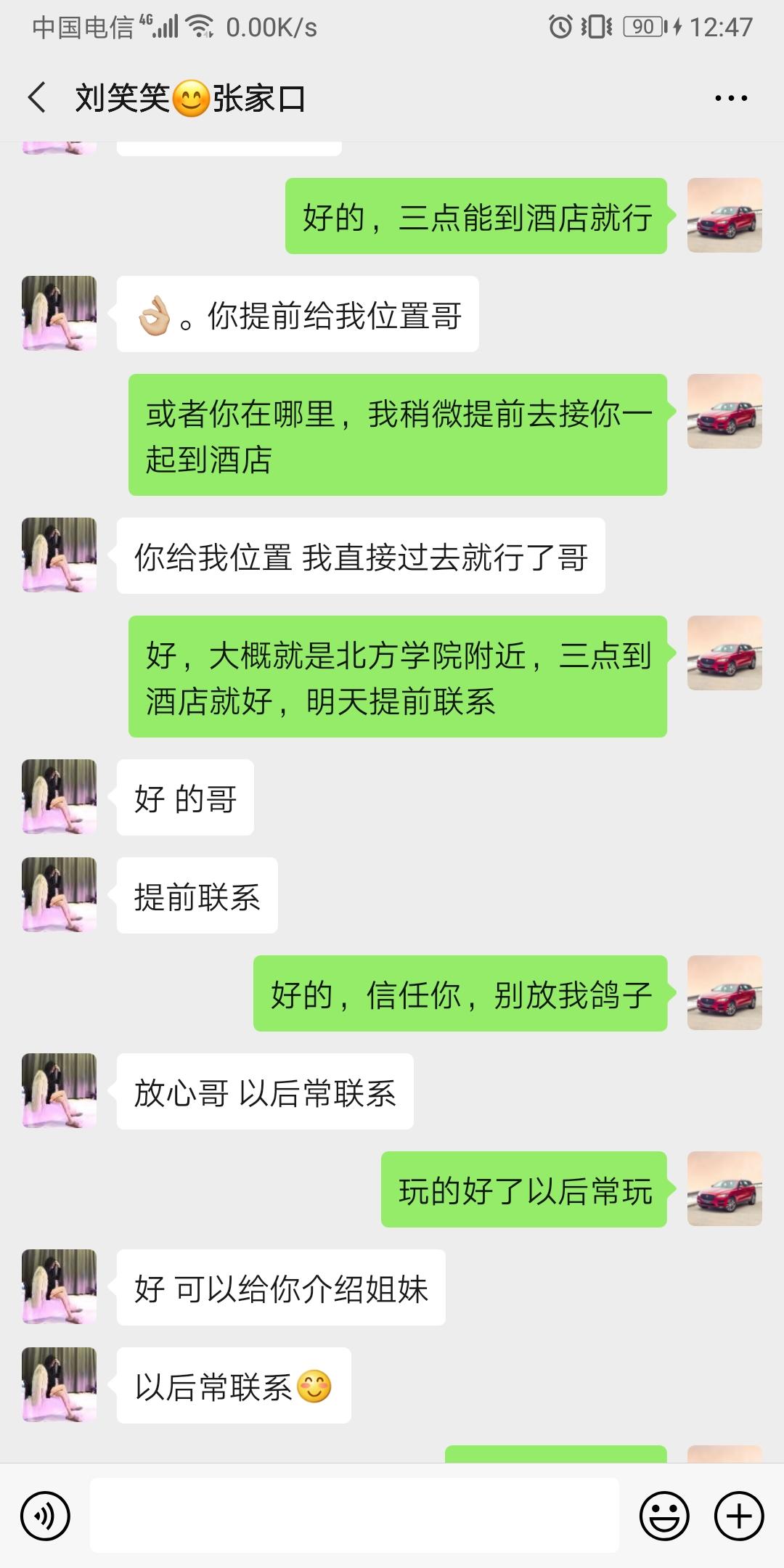Focus the message text field
The image size is (784, 1568).
click(354, 1516)
